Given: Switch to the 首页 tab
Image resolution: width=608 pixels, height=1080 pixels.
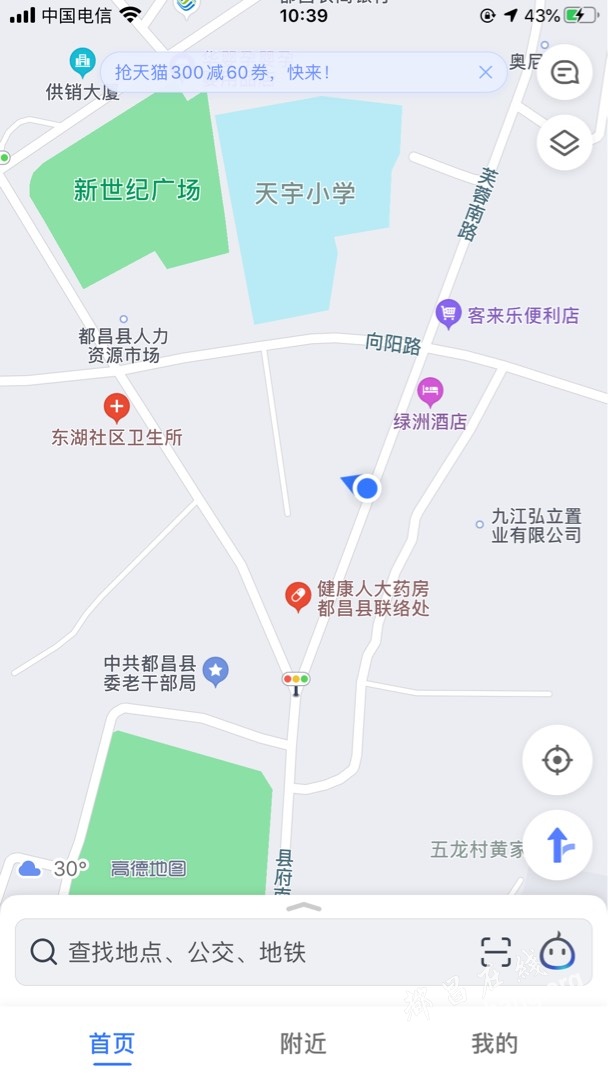Looking at the screenshot, I should point(112,1043).
